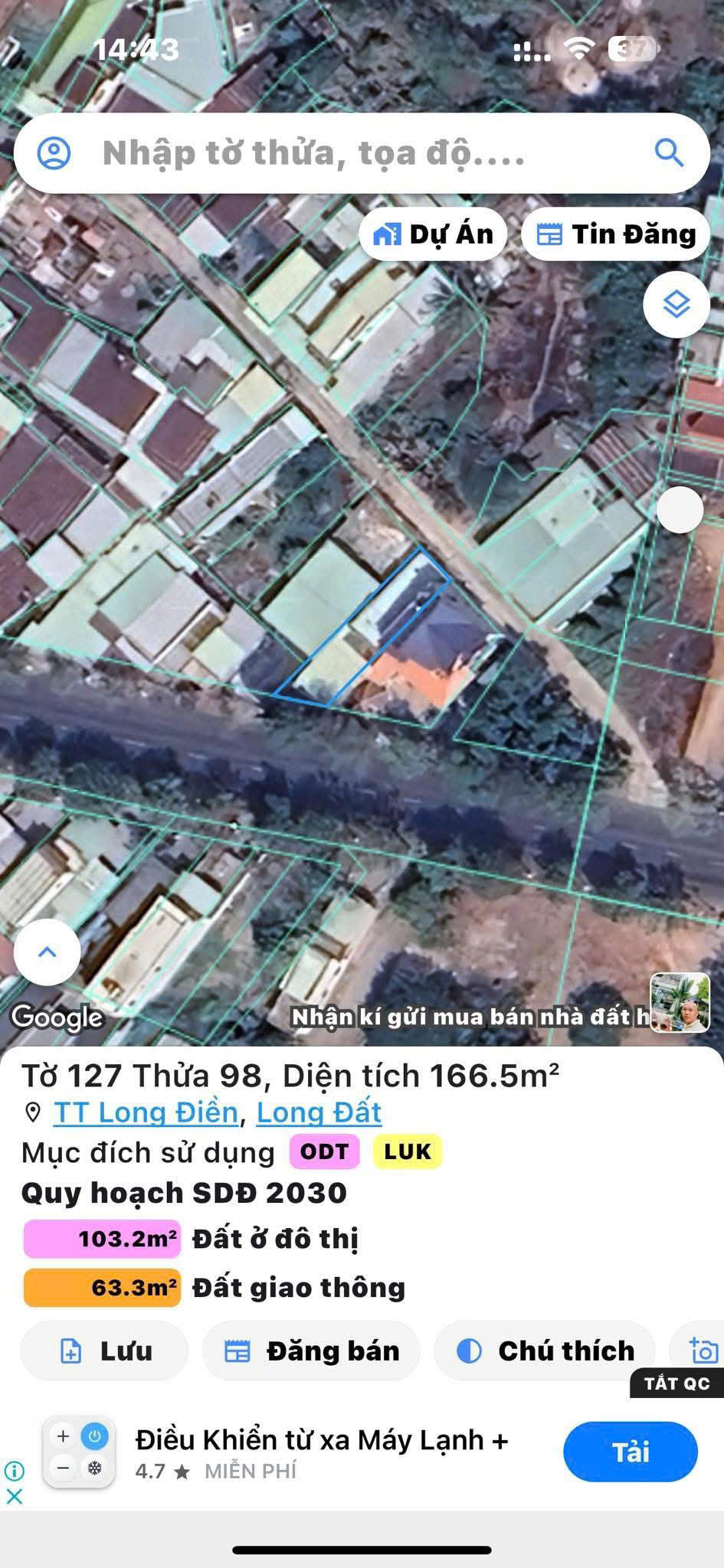This screenshot has width=724, height=1568.
Task: Save this plot with Lưu
Action: pyautogui.click(x=105, y=1351)
